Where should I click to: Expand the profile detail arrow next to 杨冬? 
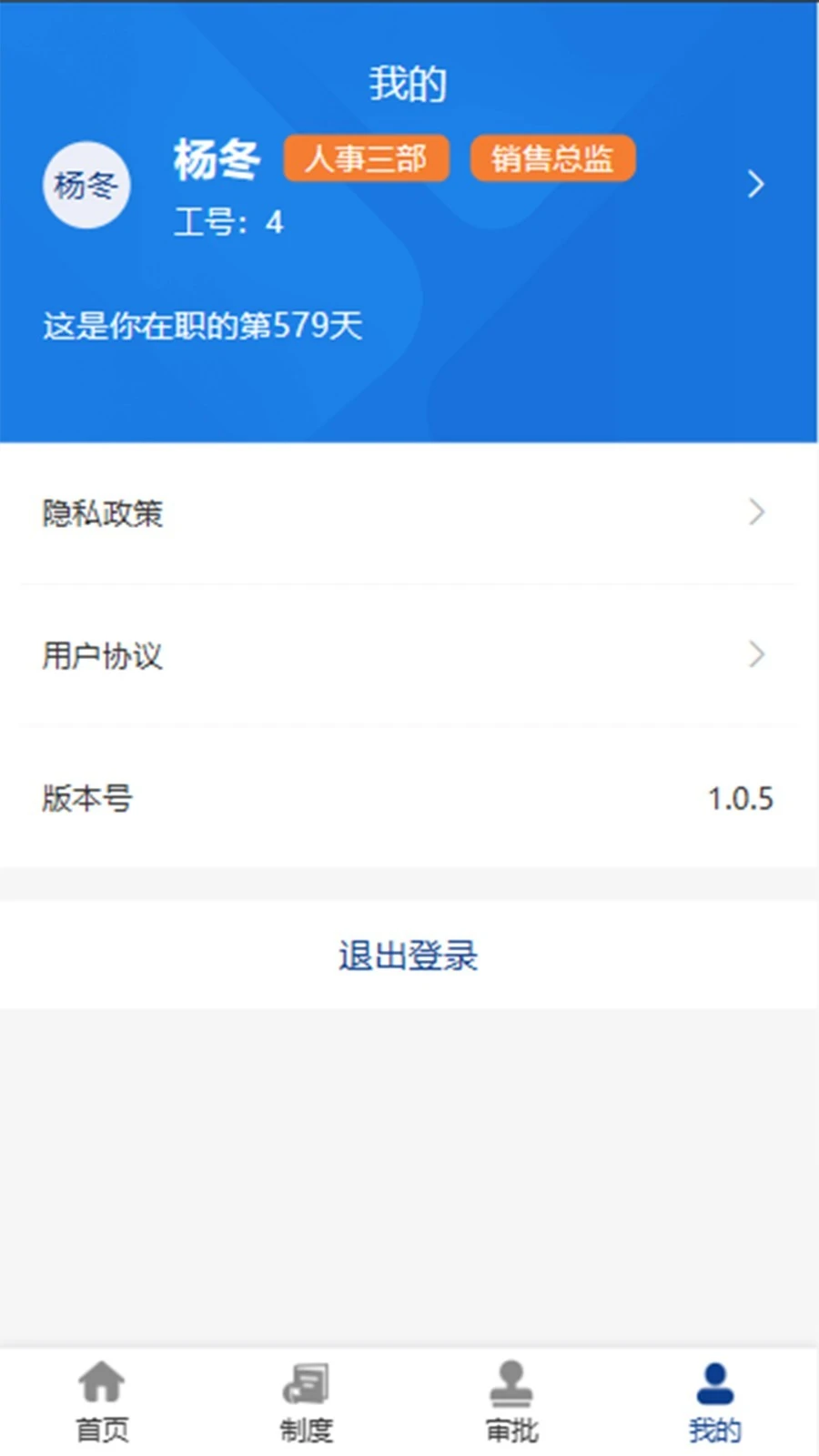point(756,185)
